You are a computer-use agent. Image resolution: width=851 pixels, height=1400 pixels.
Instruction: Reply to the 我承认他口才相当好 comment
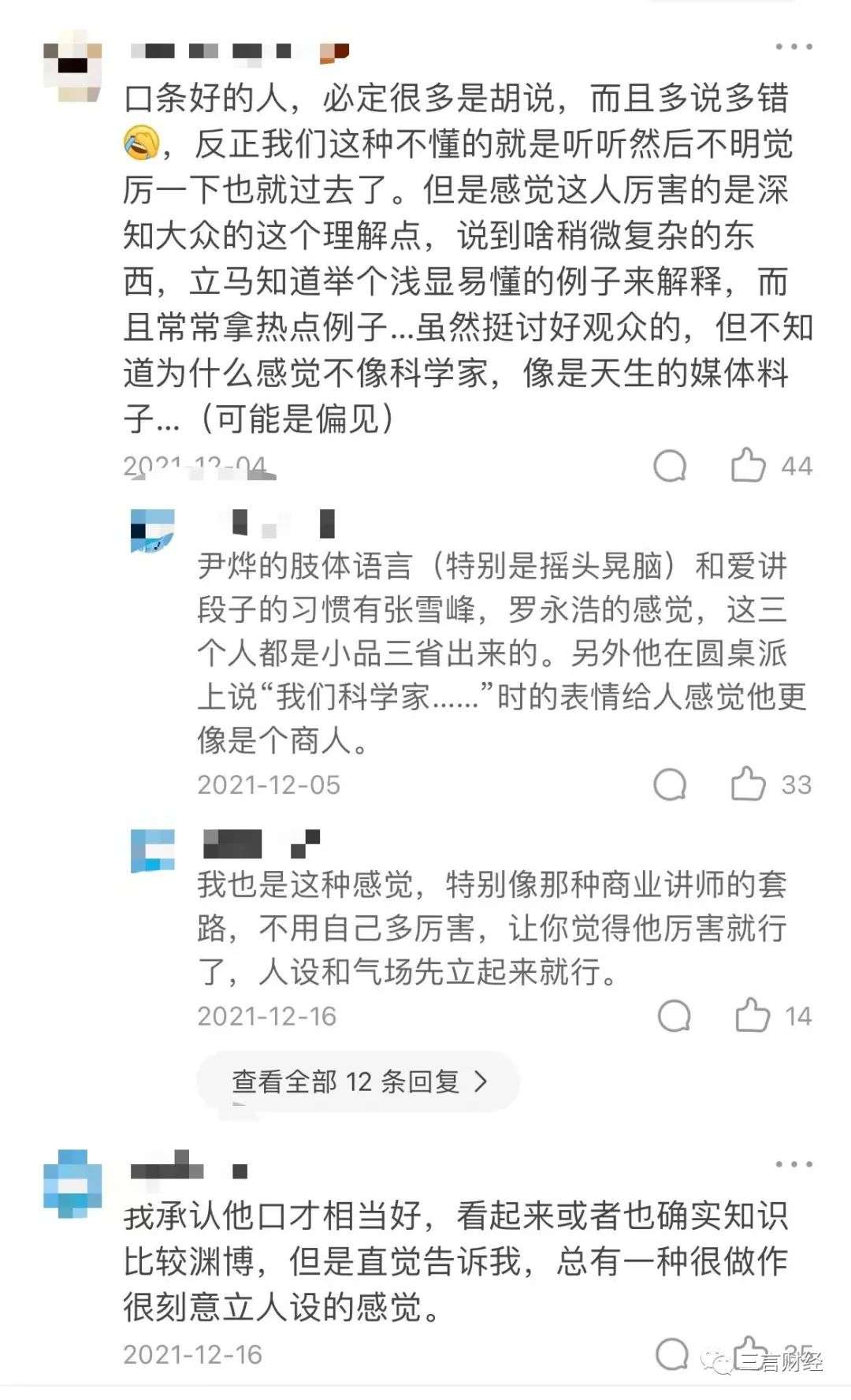click(672, 1353)
